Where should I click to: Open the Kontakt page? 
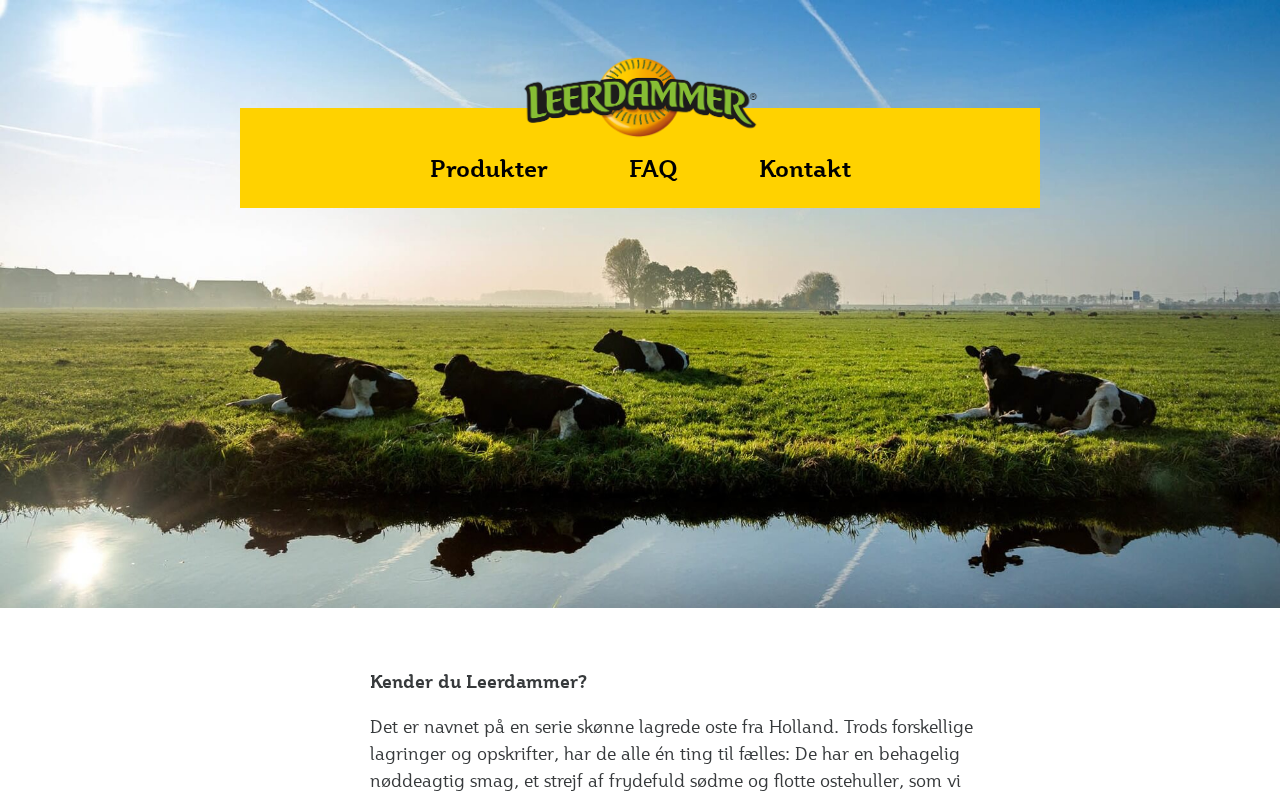point(804,169)
